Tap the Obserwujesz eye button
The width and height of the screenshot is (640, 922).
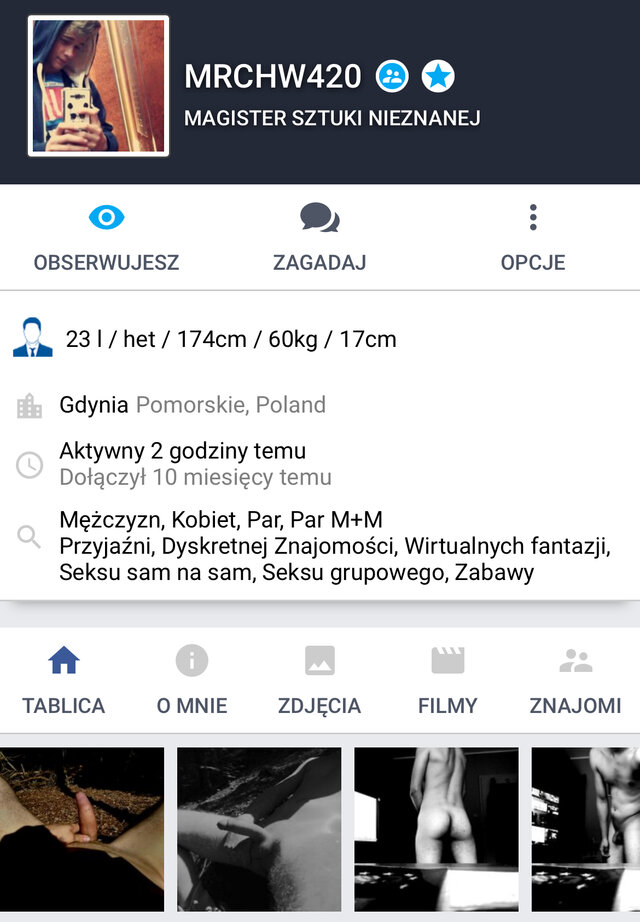click(x=106, y=236)
